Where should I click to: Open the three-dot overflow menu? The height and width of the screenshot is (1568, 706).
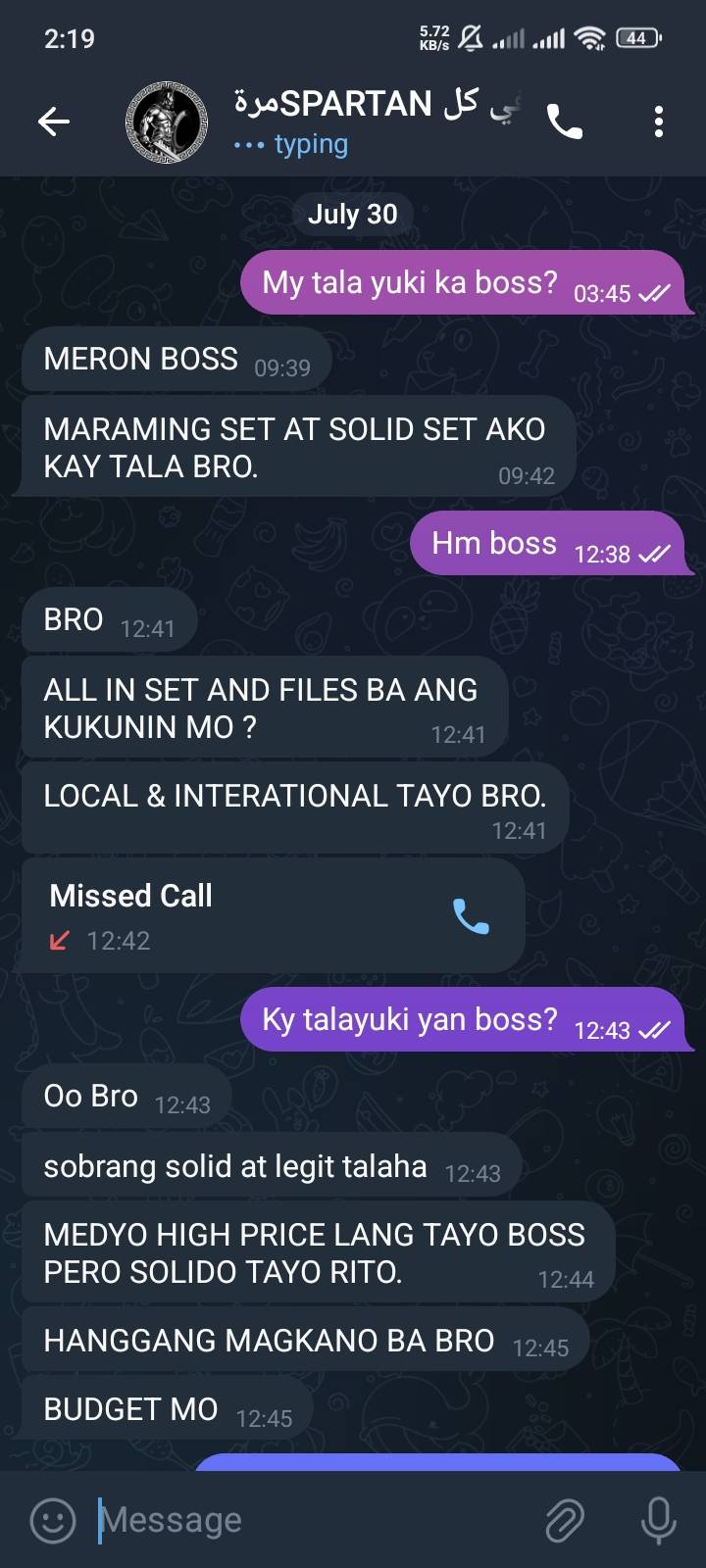pyautogui.click(x=658, y=122)
